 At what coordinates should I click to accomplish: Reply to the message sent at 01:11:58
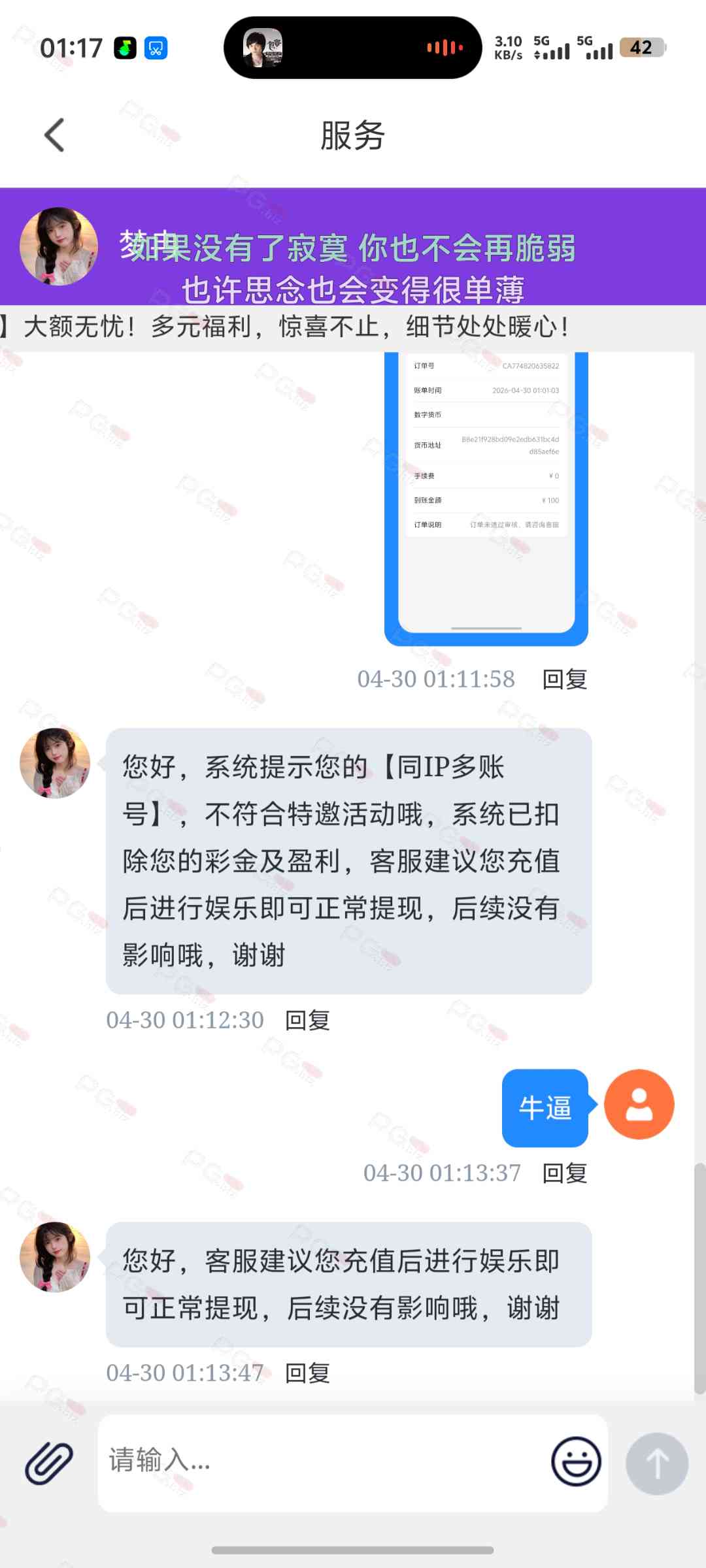(x=565, y=679)
